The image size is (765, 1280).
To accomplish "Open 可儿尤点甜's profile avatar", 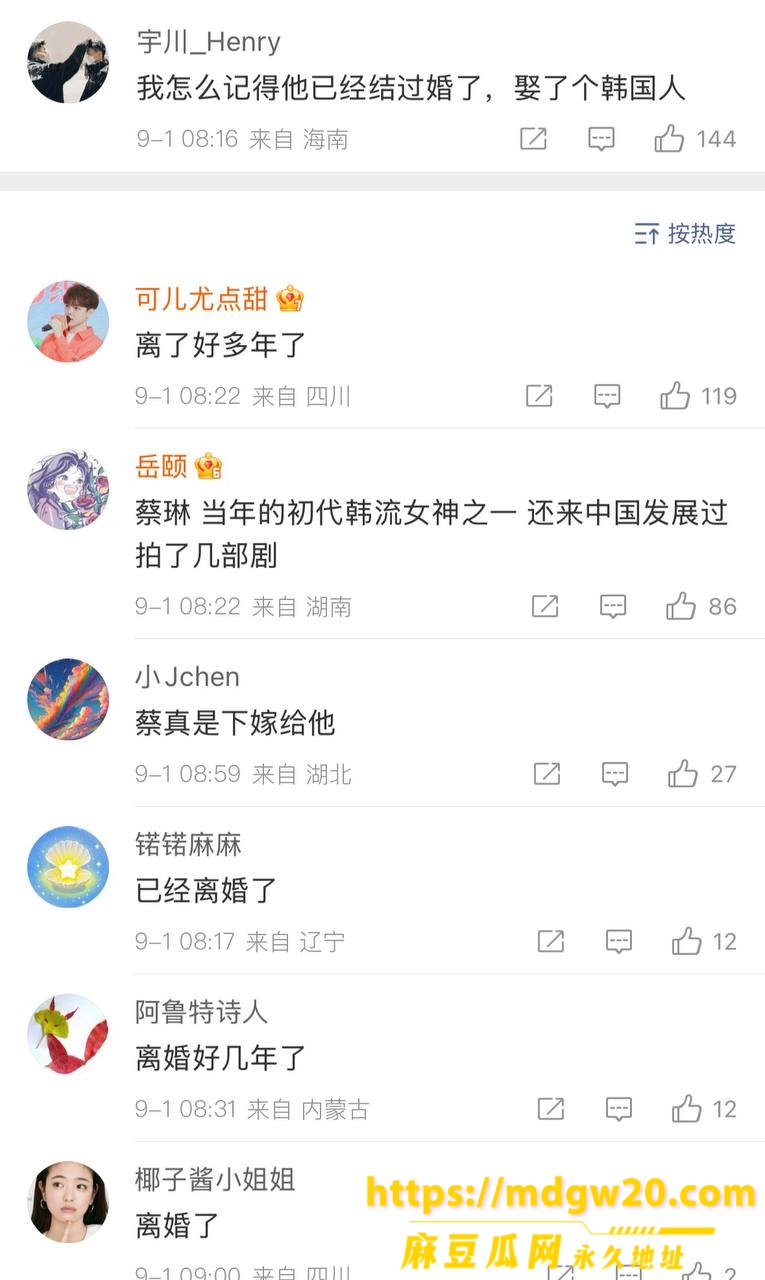I will pos(68,321).
